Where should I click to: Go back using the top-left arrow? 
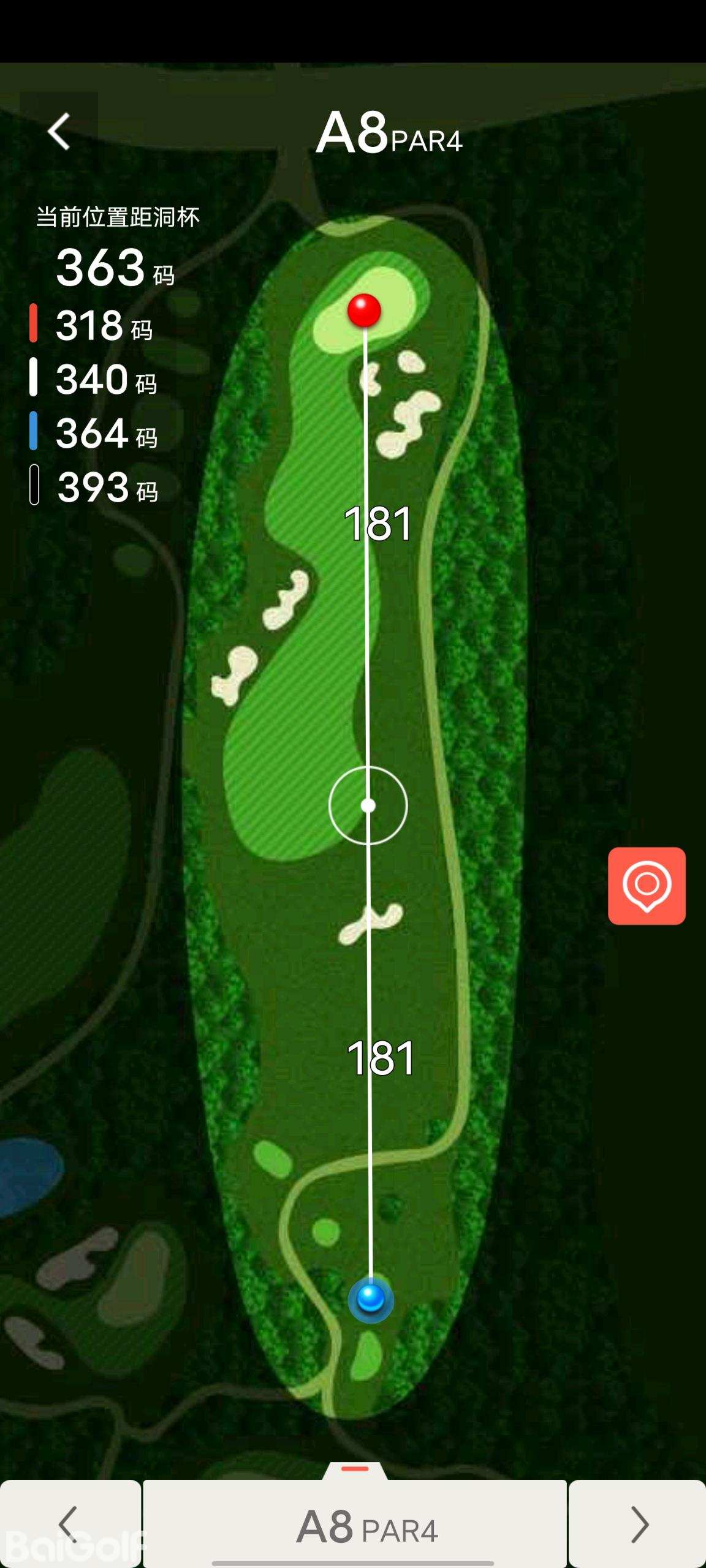click(x=59, y=131)
